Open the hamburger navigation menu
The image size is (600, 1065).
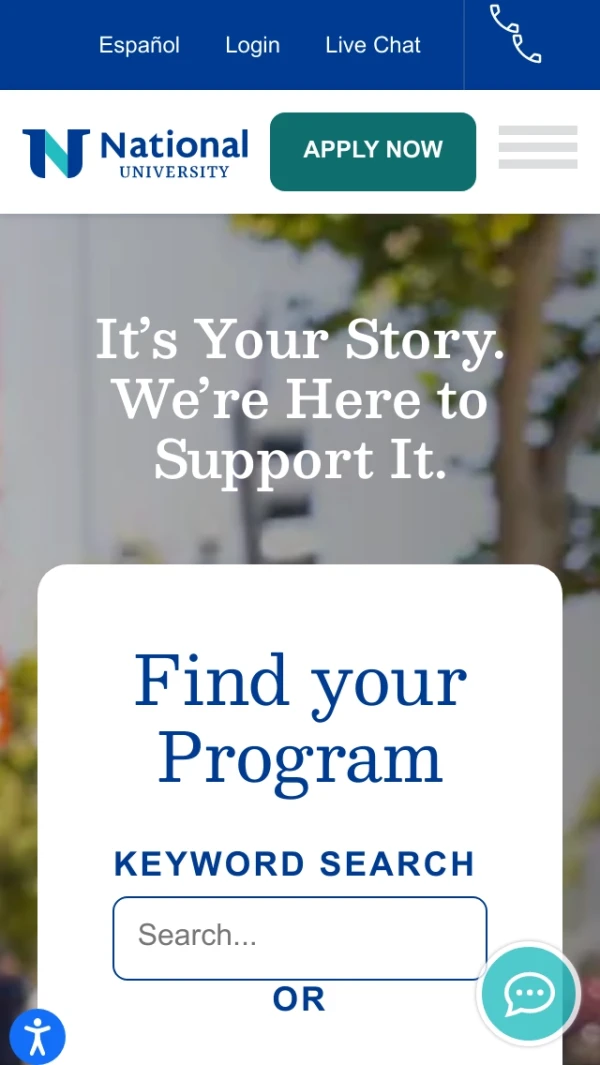538,148
